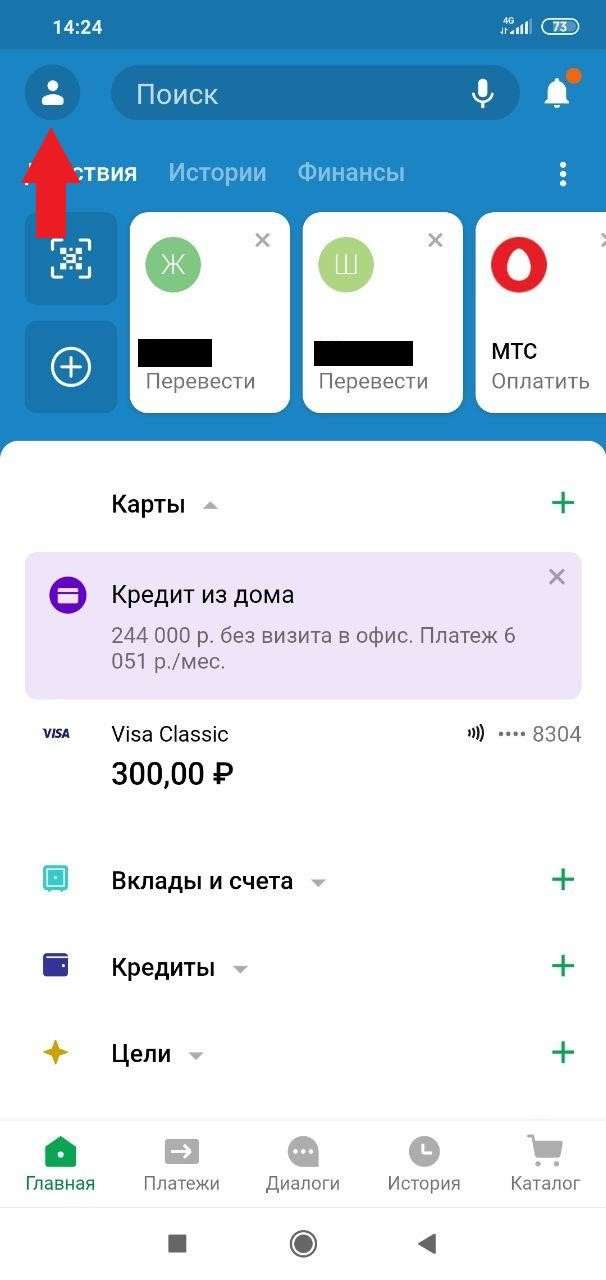Add a new action with plus tile
The height and width of the screenshot is (1280, 606).
(71, 367)
